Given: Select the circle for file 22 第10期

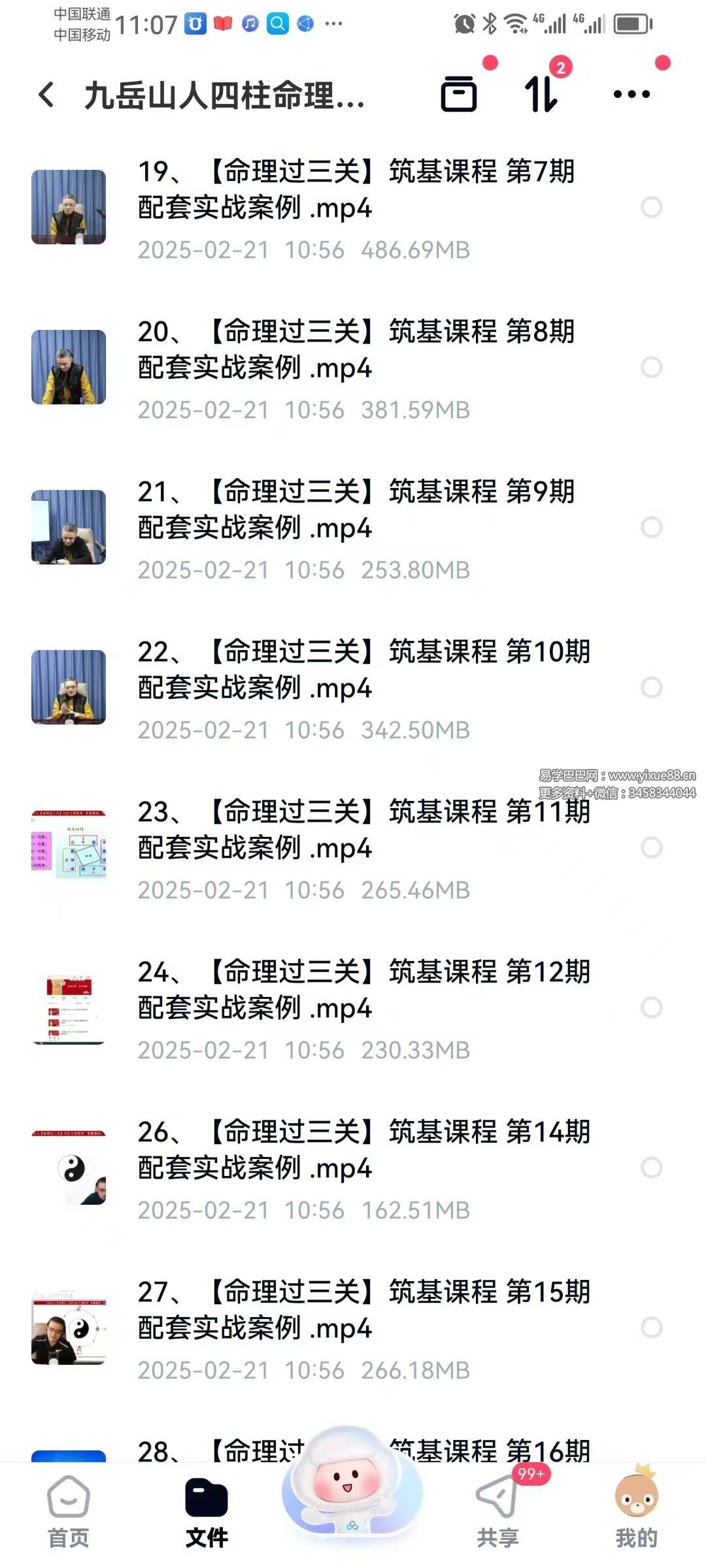Looking at the screenshot, I should pyautogui.click(x=651, y=687).
